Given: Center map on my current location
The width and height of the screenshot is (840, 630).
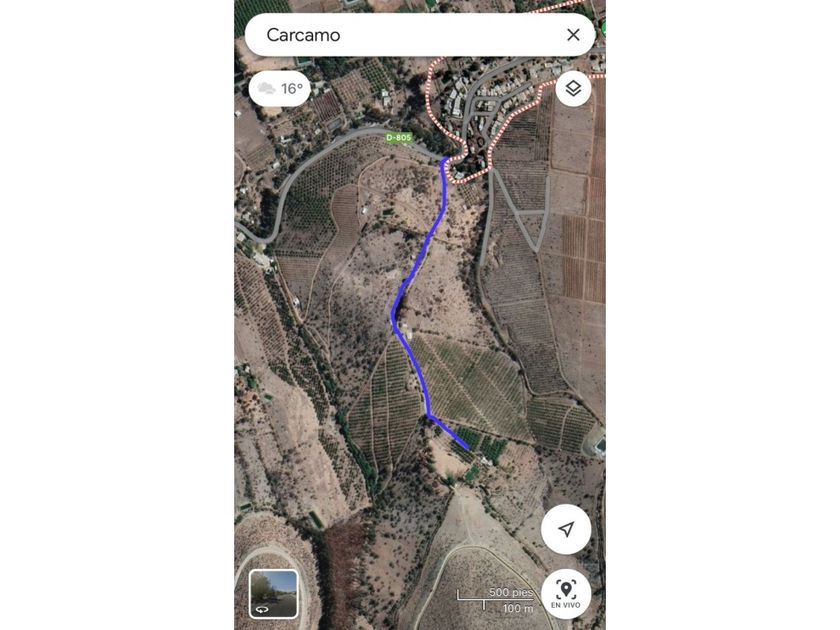Looking at the screenshot, I should coord(566,529).
